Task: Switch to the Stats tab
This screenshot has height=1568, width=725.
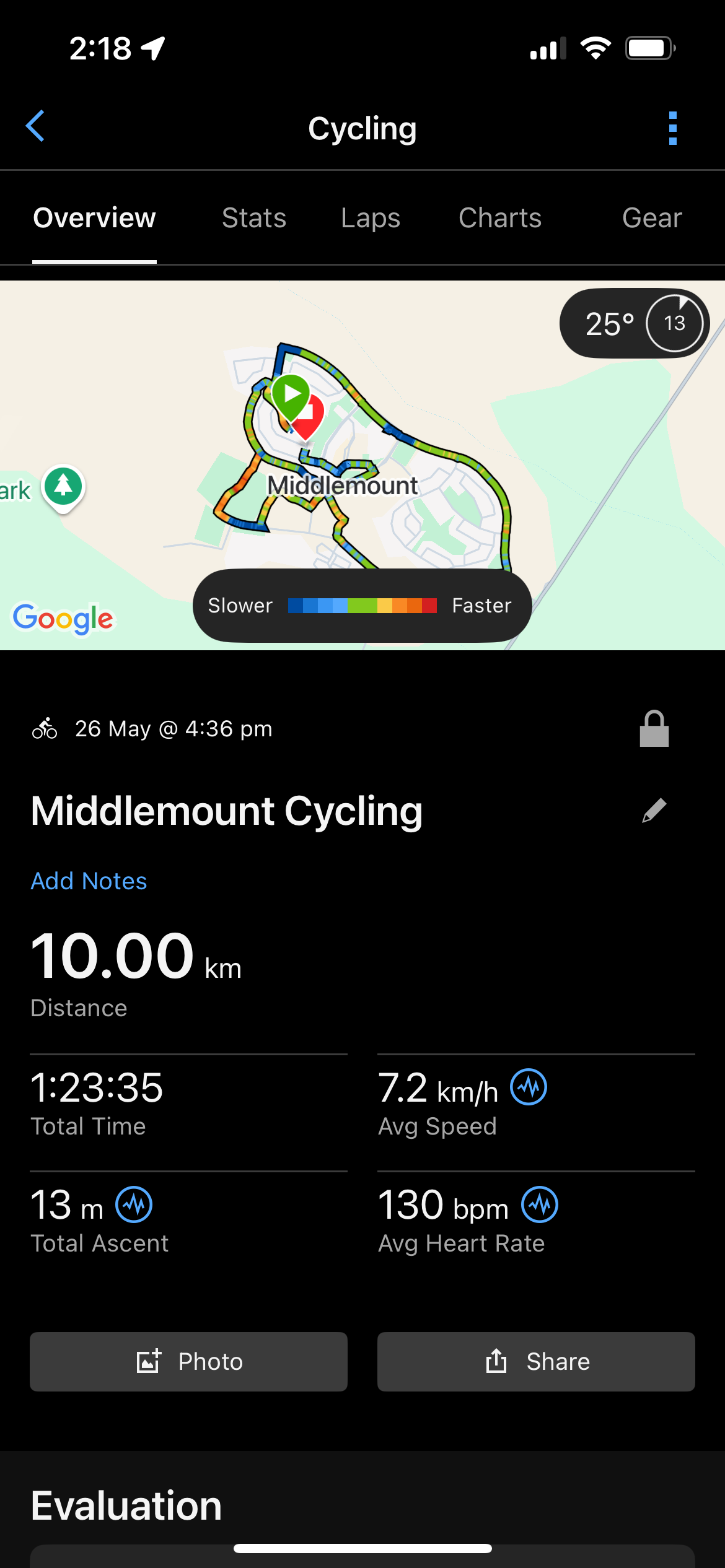Action: tap(254, 218)
